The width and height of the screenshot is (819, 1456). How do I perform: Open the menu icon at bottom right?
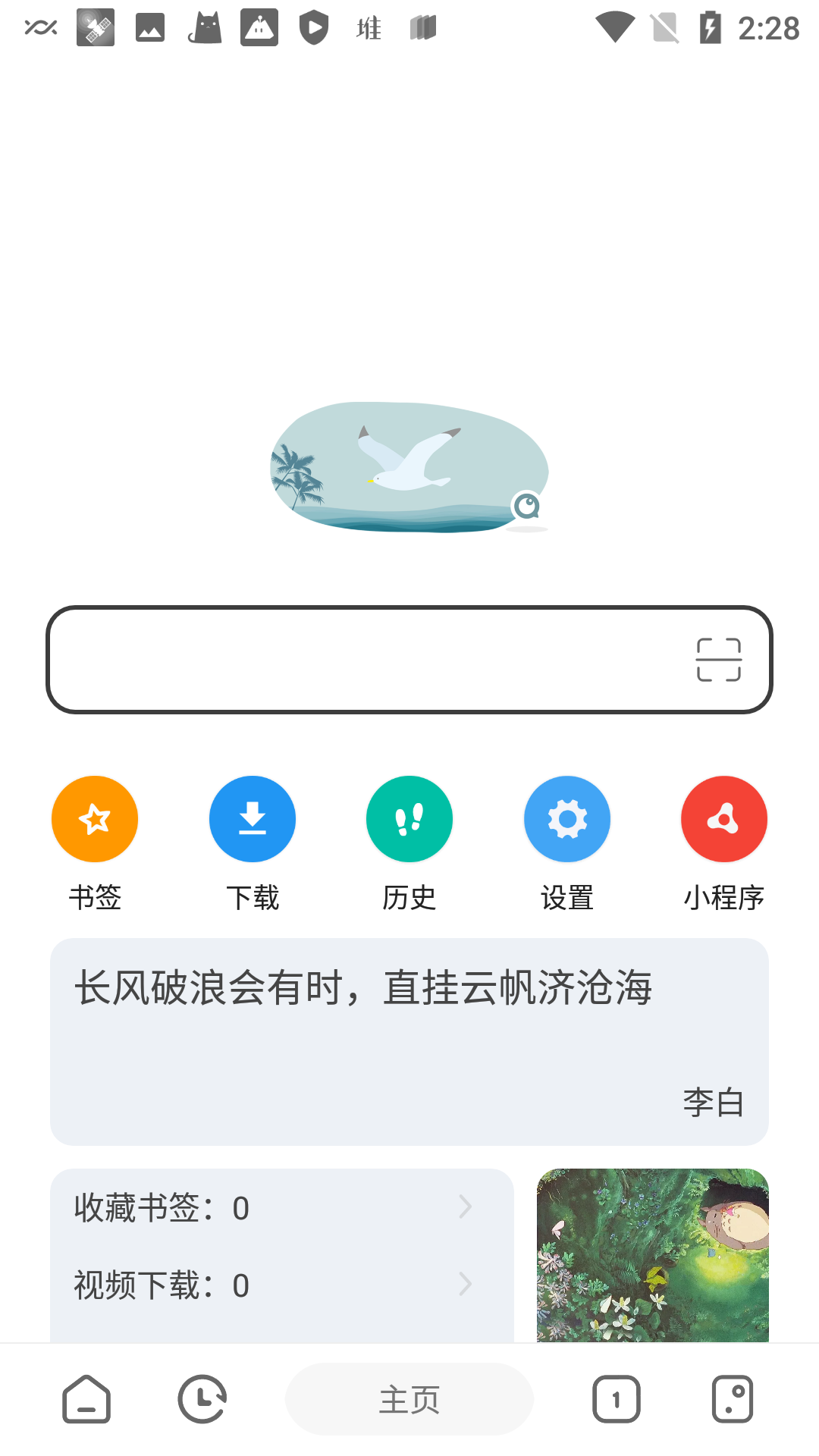(x=733, y=1399)
